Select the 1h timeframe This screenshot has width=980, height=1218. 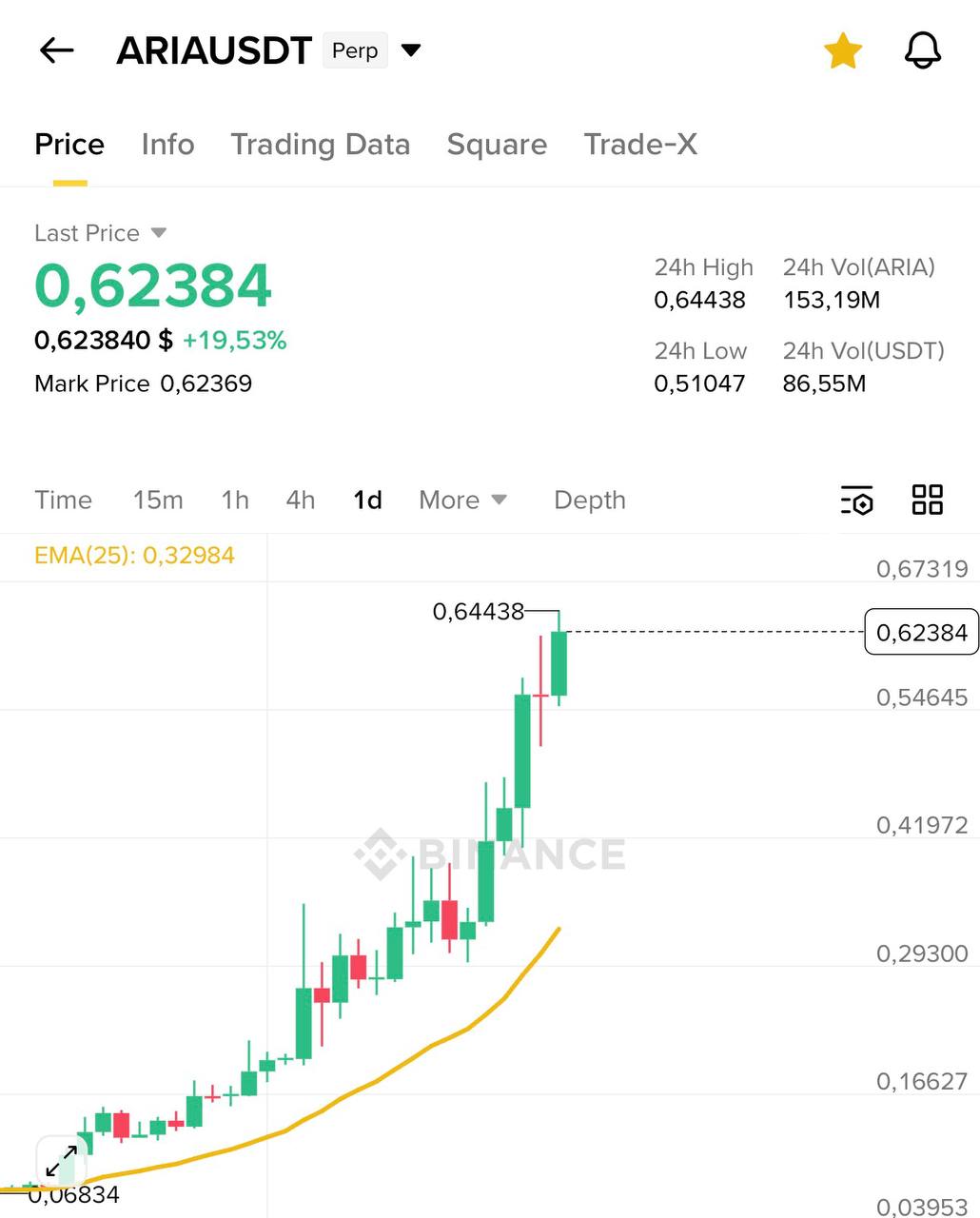coord(234,500)
